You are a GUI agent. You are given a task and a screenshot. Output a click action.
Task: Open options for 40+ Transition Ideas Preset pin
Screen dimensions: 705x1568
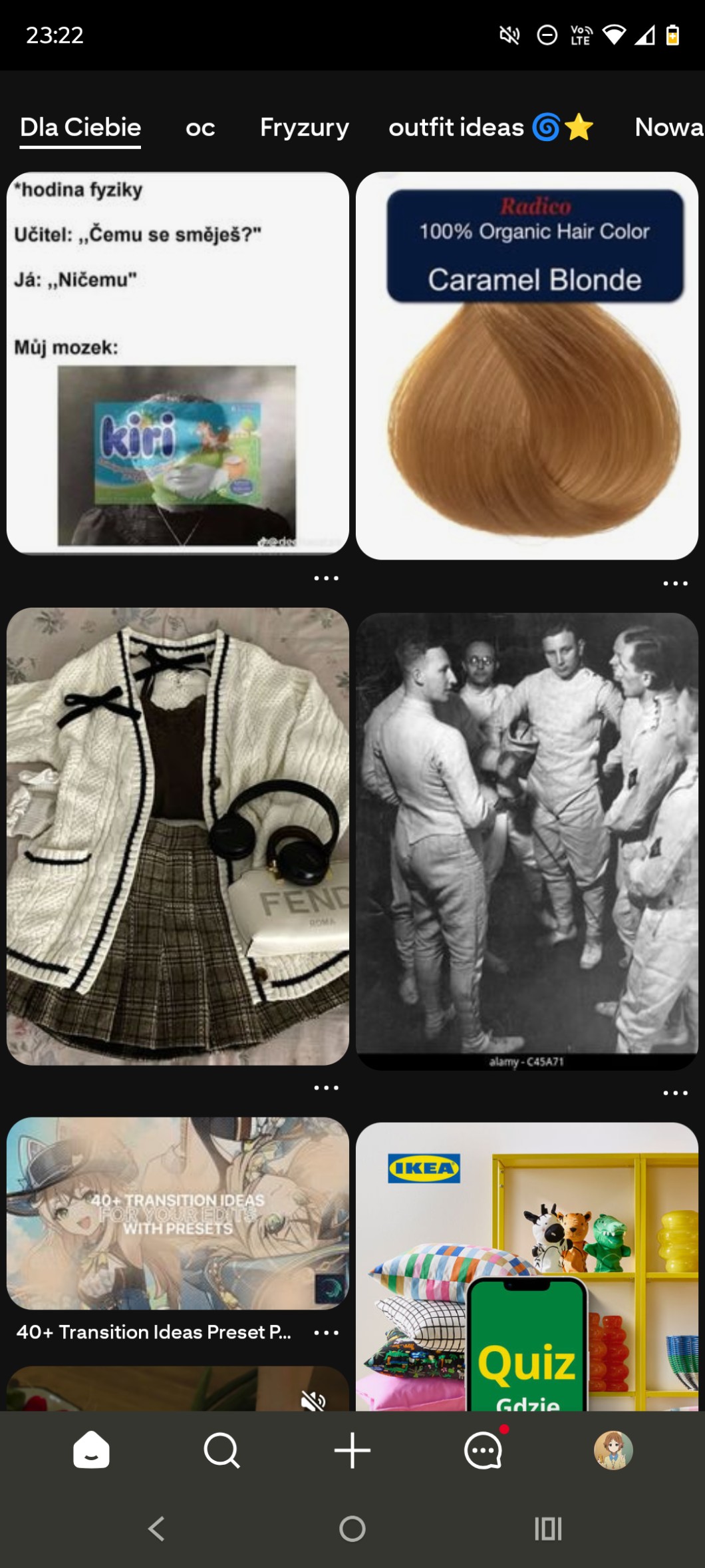[326, 1332]
